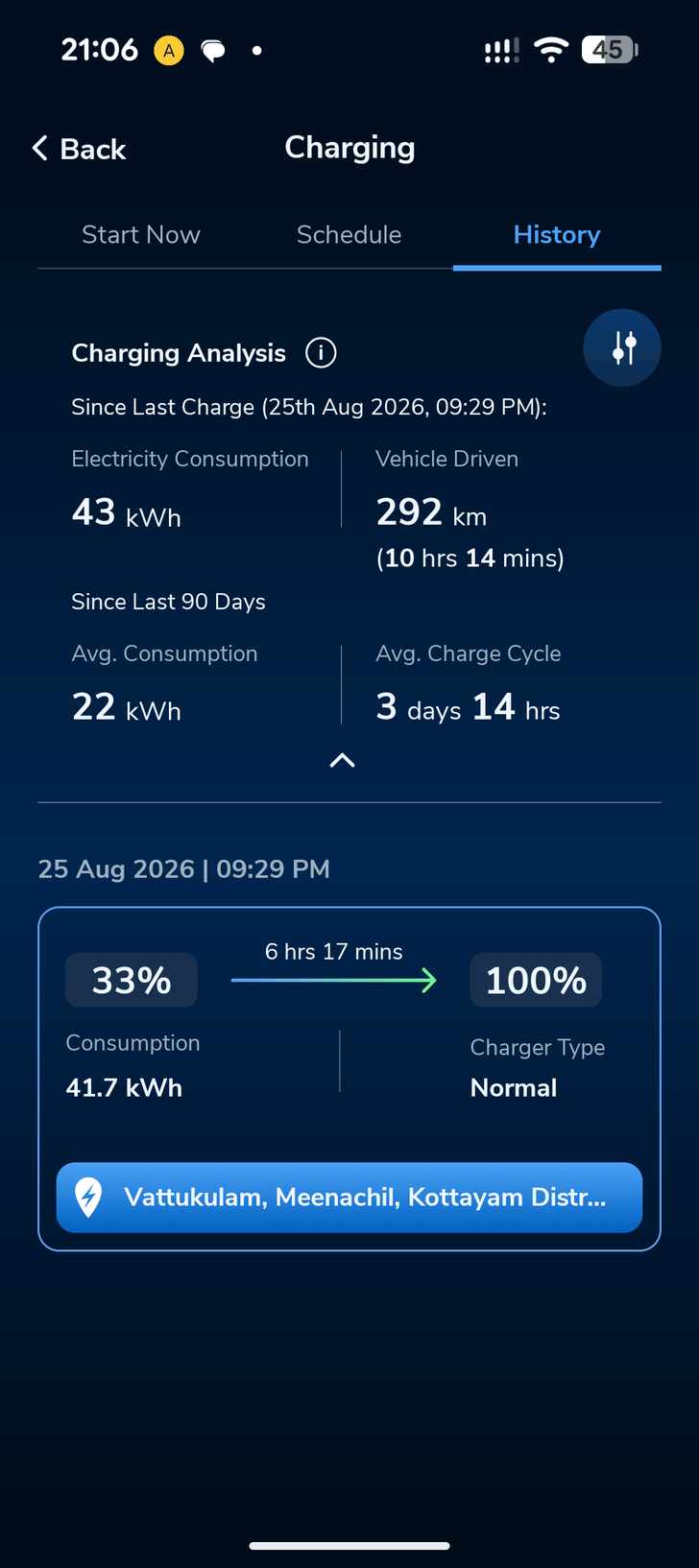
Task: Collapse the Charging Analysis section
Action: tap(343, 761)
